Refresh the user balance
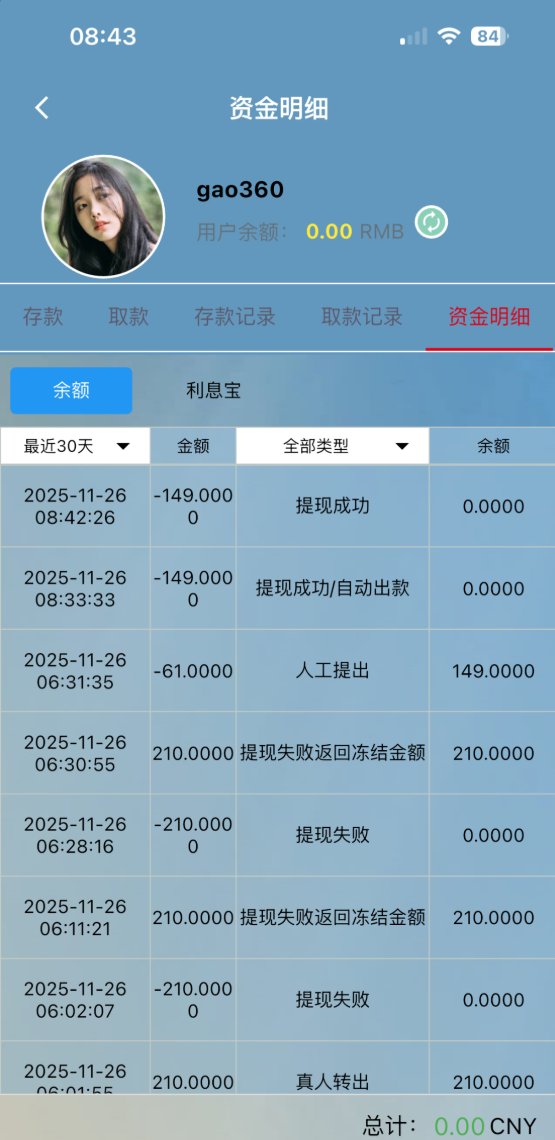Screen dimensions: 555x1140 click(x=431, y=222)
